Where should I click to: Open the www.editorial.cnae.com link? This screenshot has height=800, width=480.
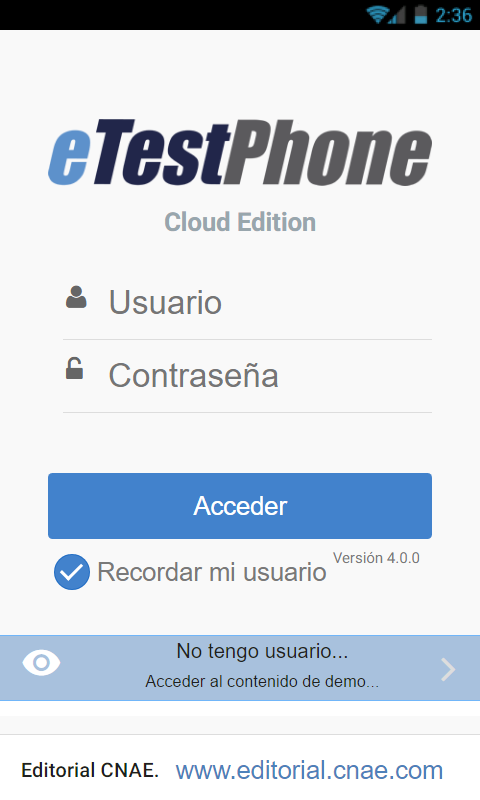(x=309, y=770)
